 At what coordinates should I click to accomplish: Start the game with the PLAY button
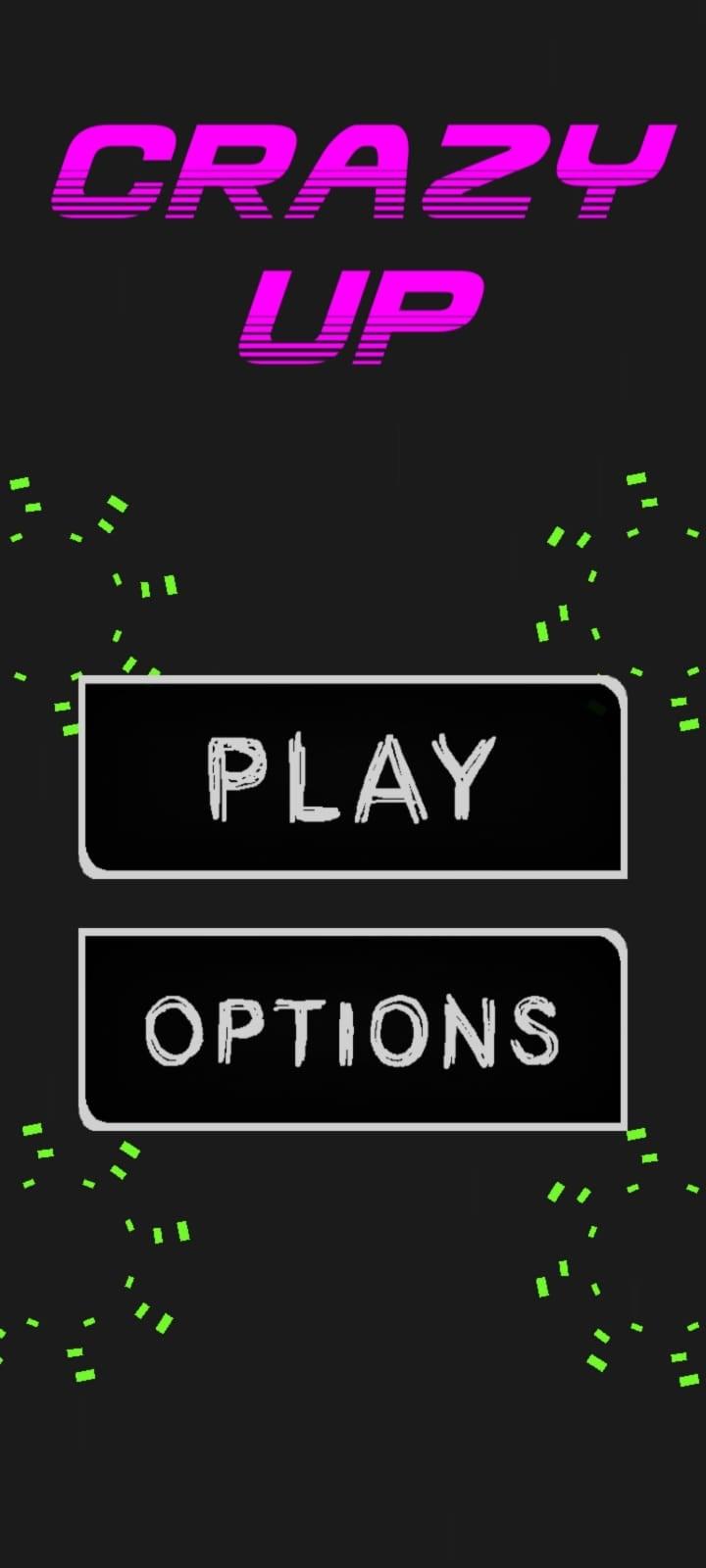point(352,777)
